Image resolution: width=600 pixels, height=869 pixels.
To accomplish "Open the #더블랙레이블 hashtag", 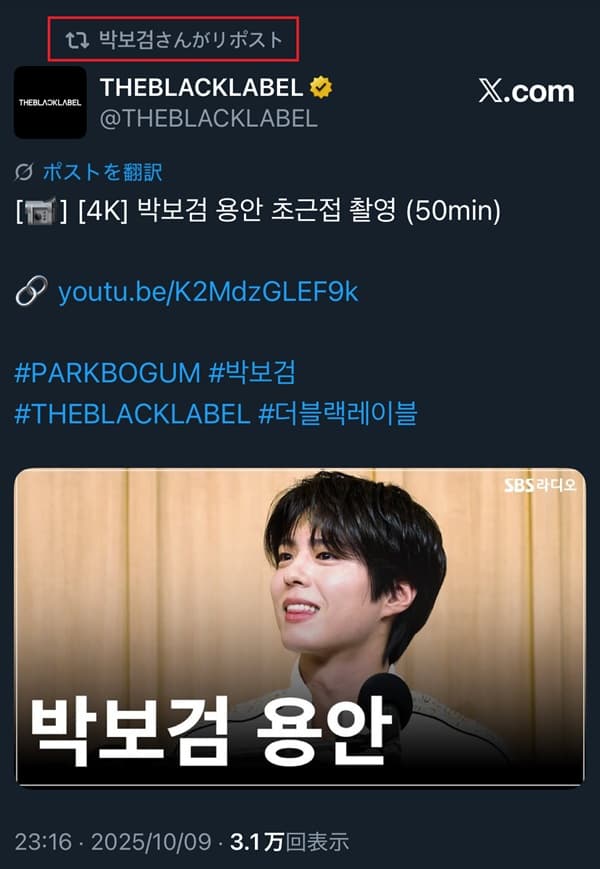I will pyautogui.click(x=337, y=412).
